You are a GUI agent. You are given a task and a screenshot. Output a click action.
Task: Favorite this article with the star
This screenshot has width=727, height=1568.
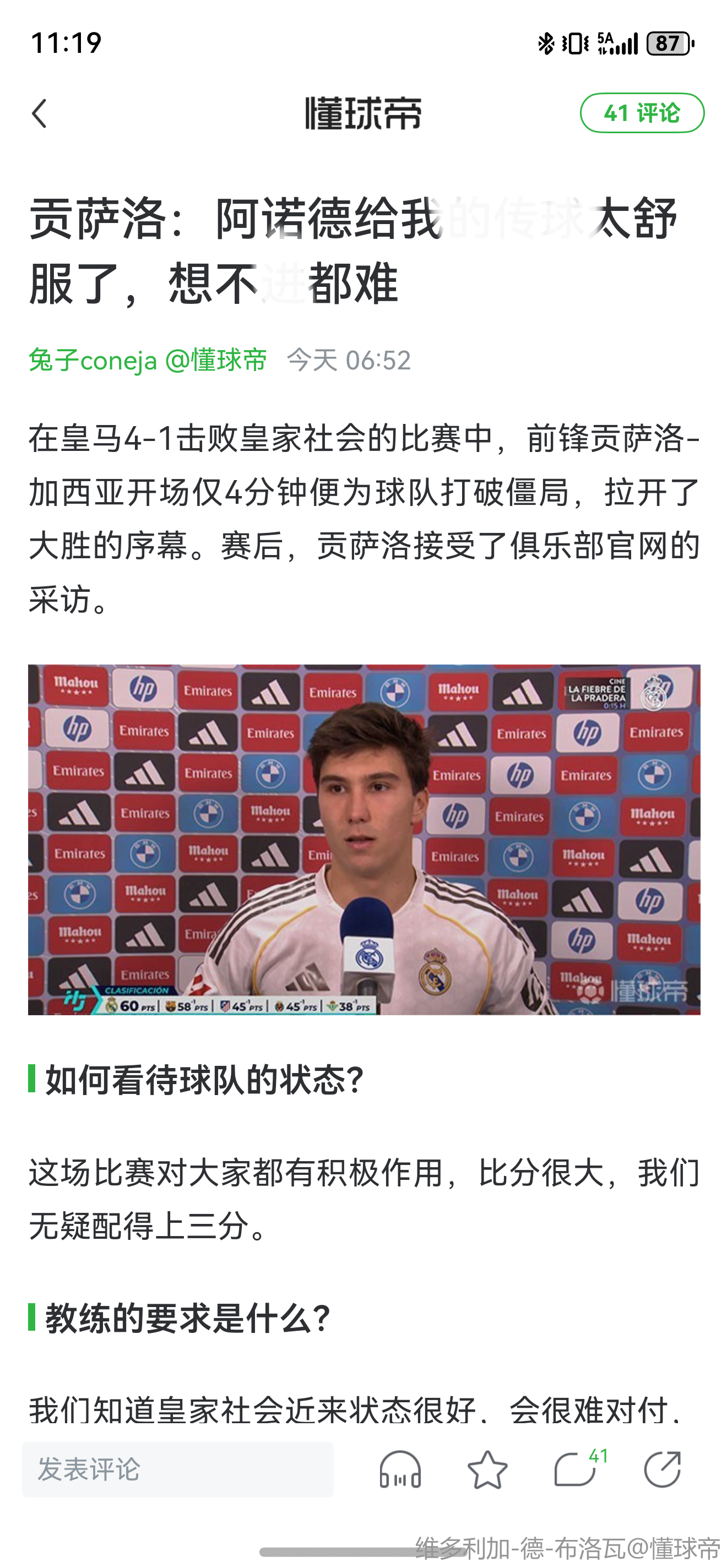tap(487, 1469)
